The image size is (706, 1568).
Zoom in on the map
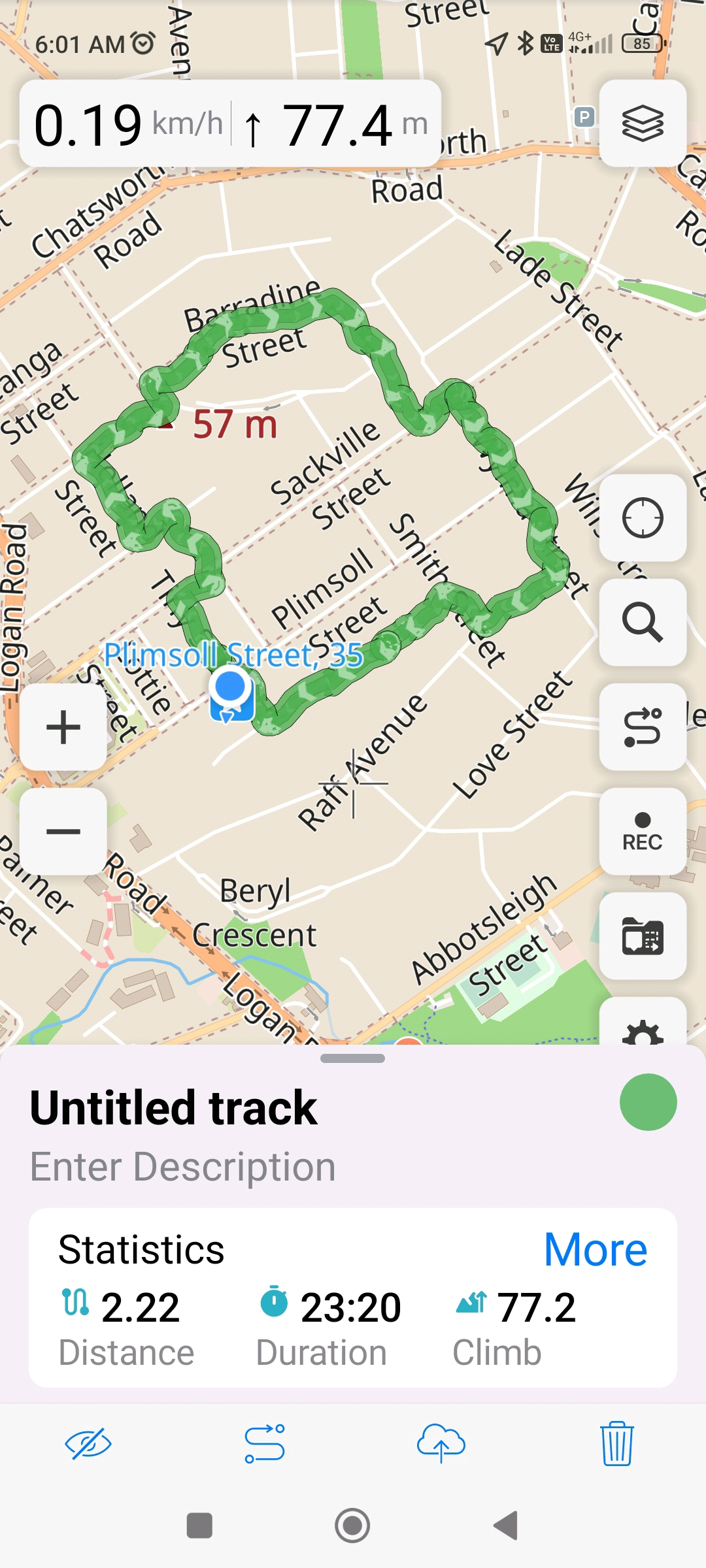[x=63, y=727]
